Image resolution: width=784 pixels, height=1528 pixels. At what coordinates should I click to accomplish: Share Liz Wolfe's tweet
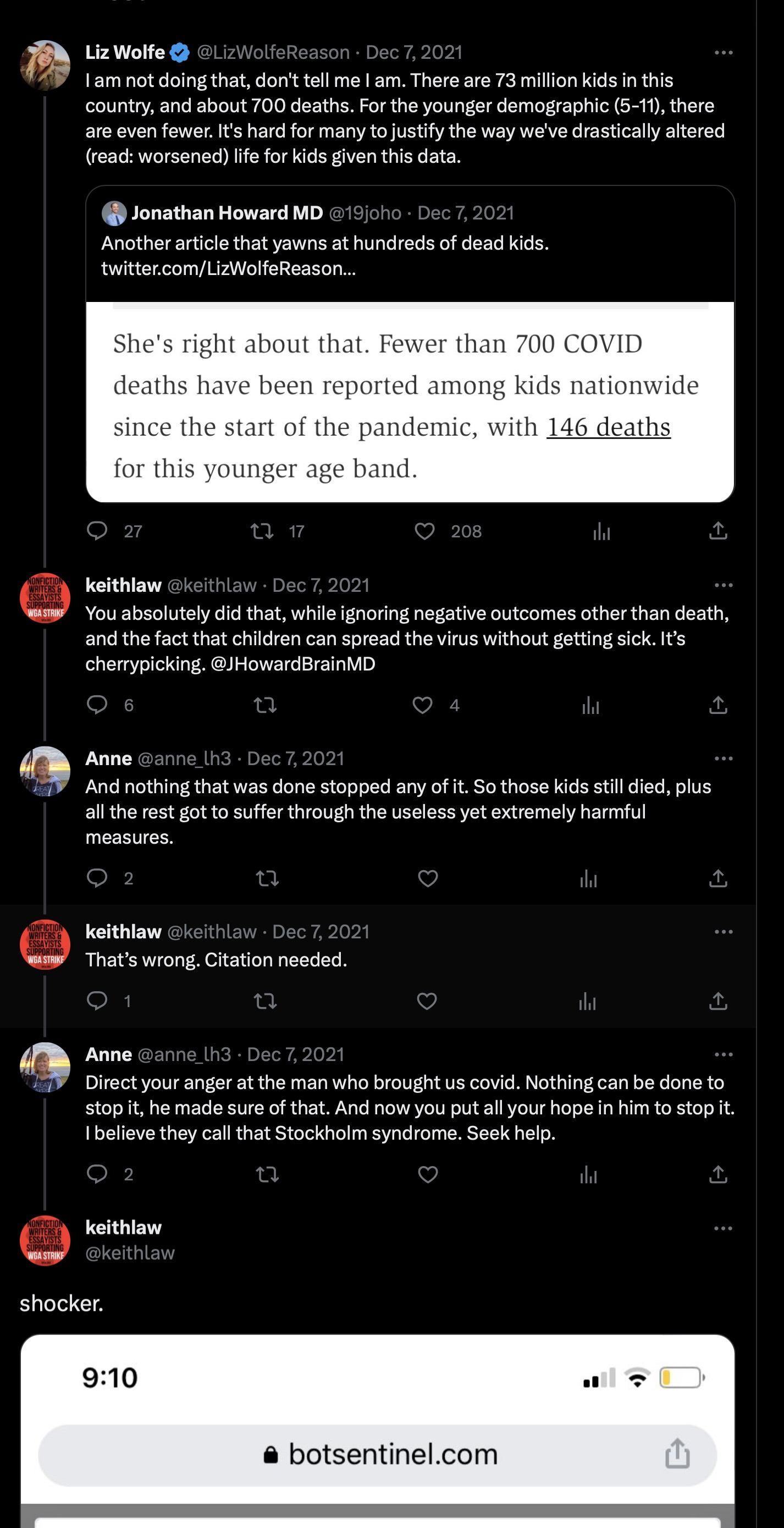click(x=718, y=531)
